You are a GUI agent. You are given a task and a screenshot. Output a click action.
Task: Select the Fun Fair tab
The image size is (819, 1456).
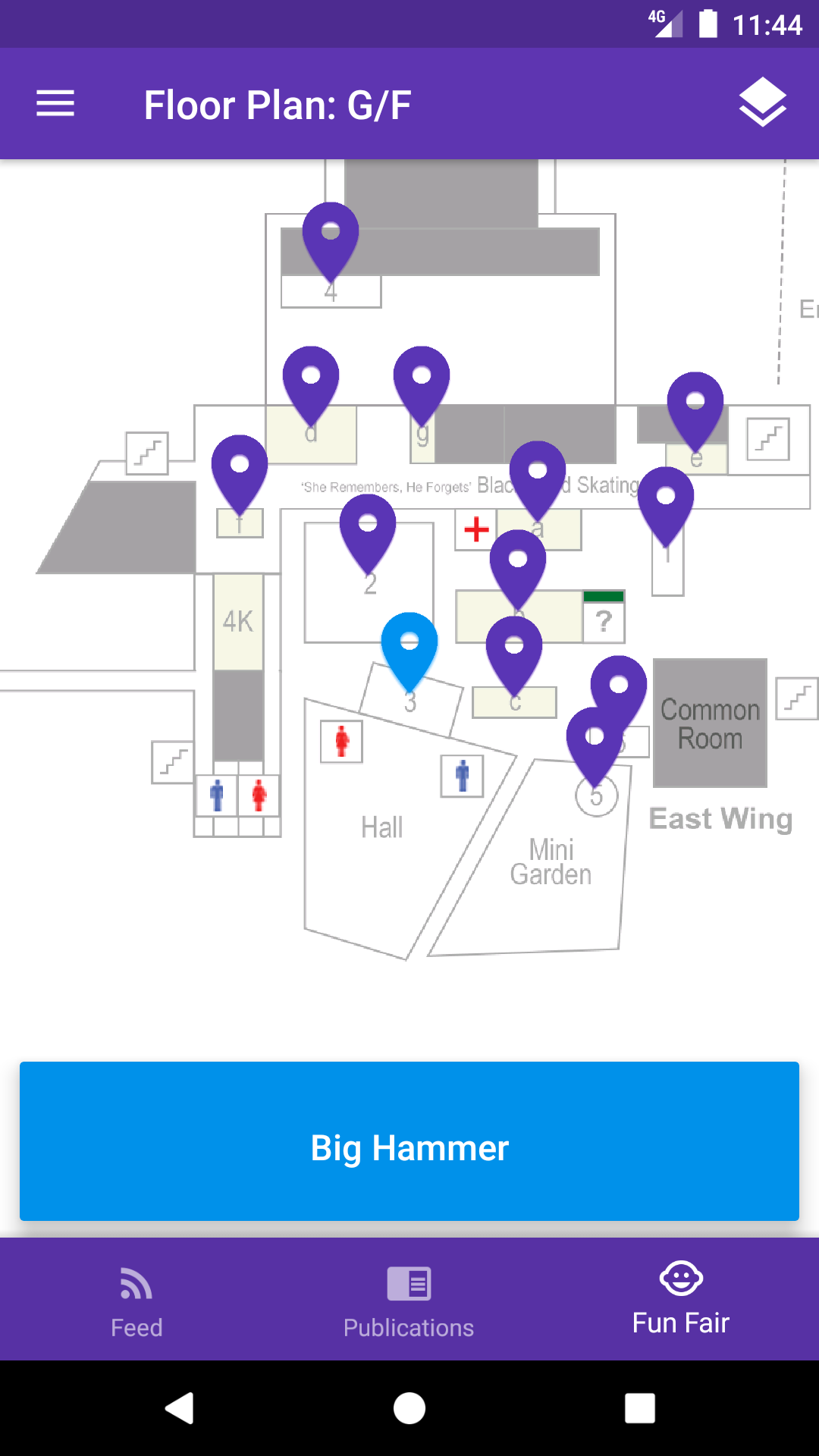(x=681, y=1300)
